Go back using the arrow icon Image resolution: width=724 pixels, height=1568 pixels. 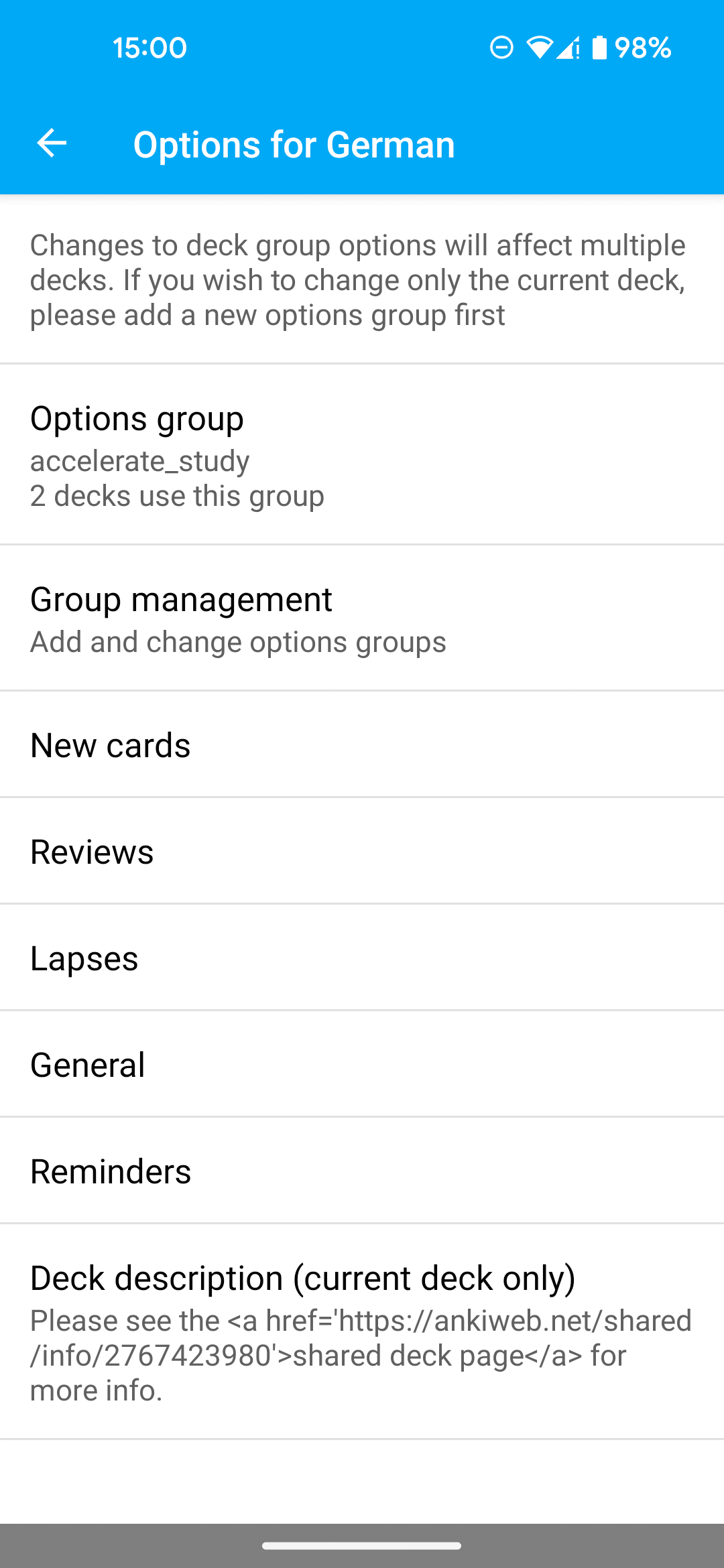click(52, 143)
